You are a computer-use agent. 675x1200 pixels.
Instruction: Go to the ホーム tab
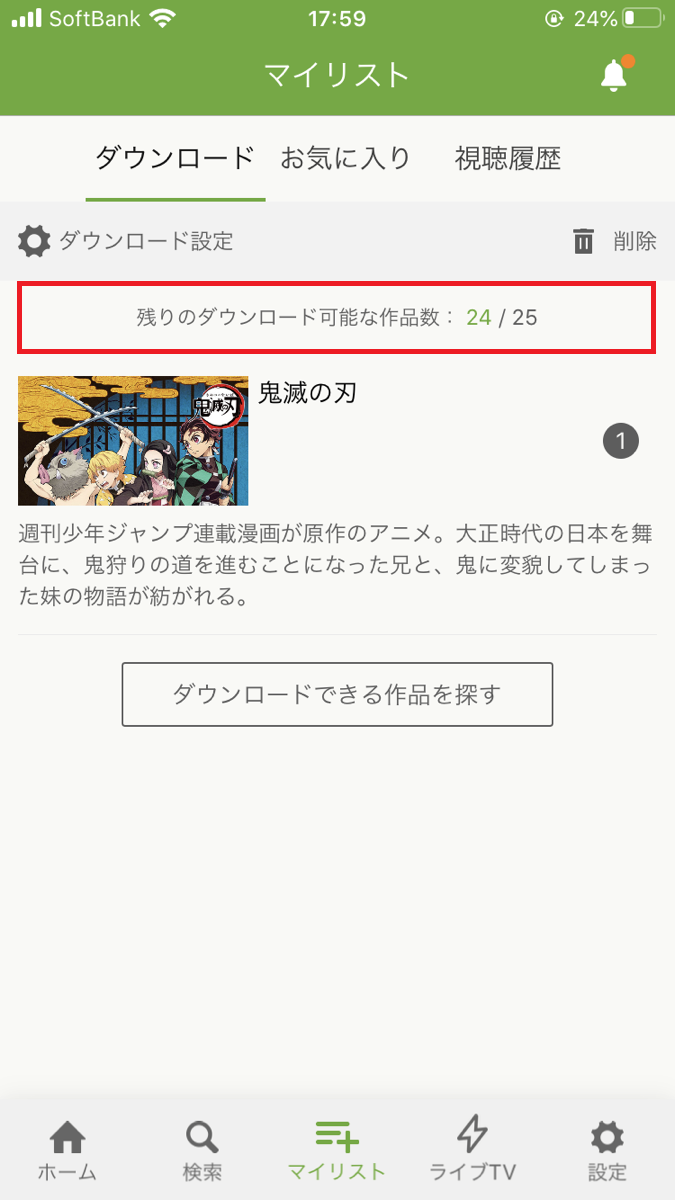[67, 1150]
